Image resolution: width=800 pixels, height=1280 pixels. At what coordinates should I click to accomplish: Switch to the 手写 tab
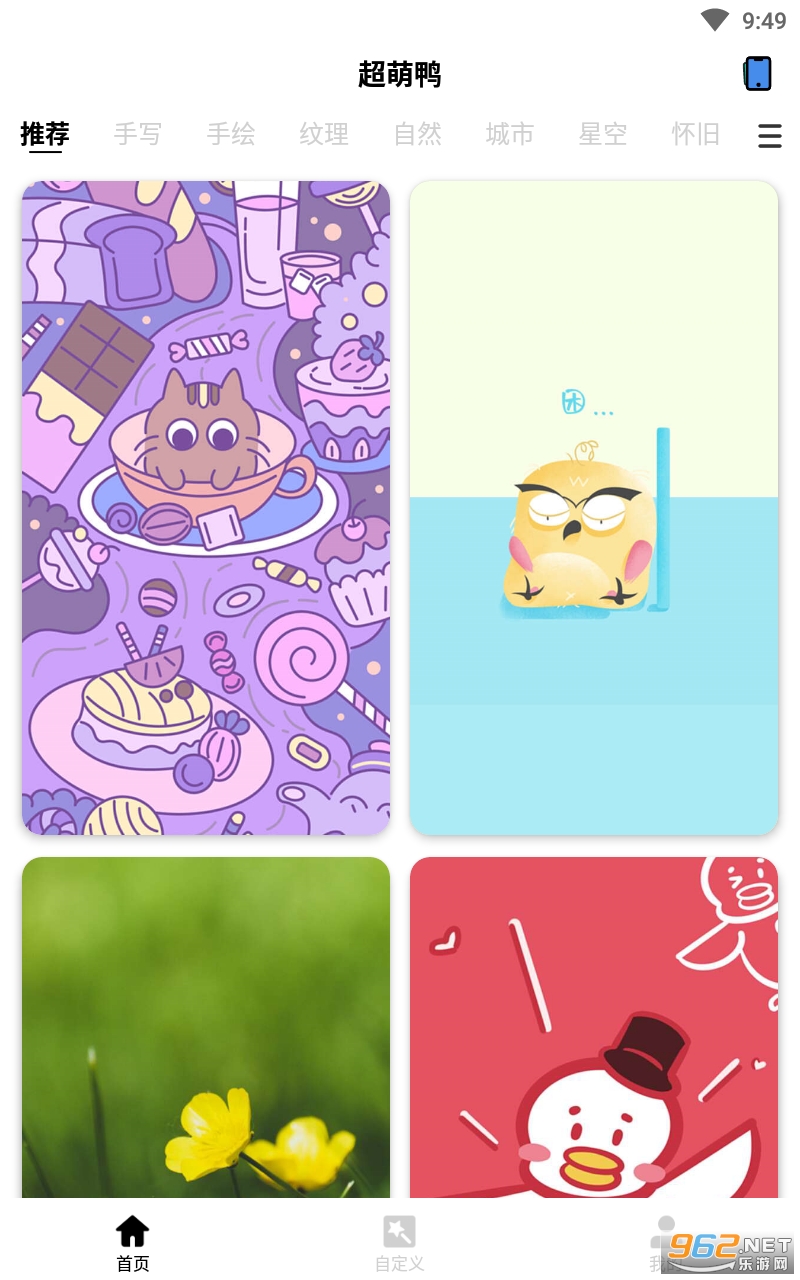(x=138, y=134)
